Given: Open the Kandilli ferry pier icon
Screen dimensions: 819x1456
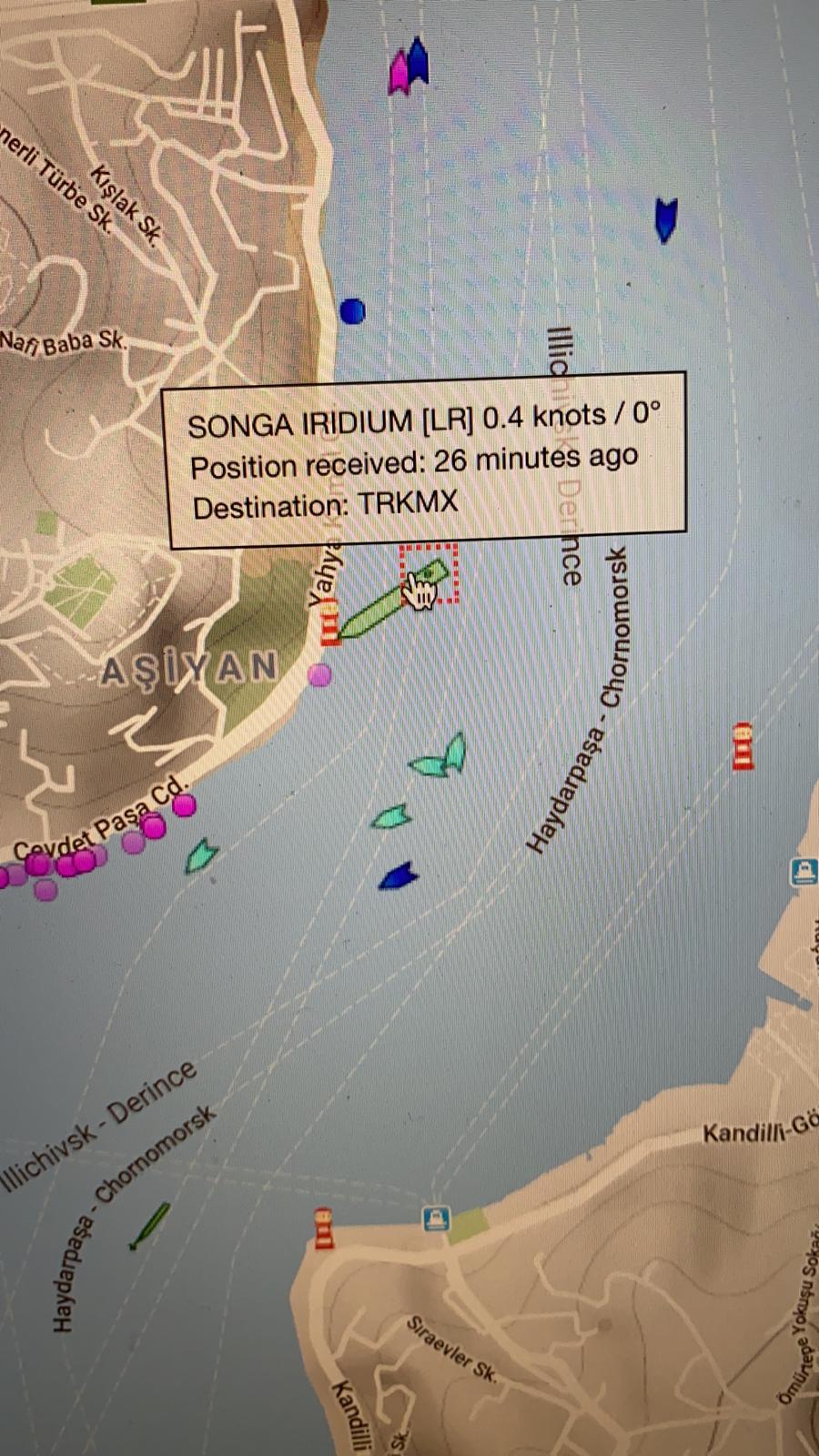Looking at the screenshot, I should 436,1218.
